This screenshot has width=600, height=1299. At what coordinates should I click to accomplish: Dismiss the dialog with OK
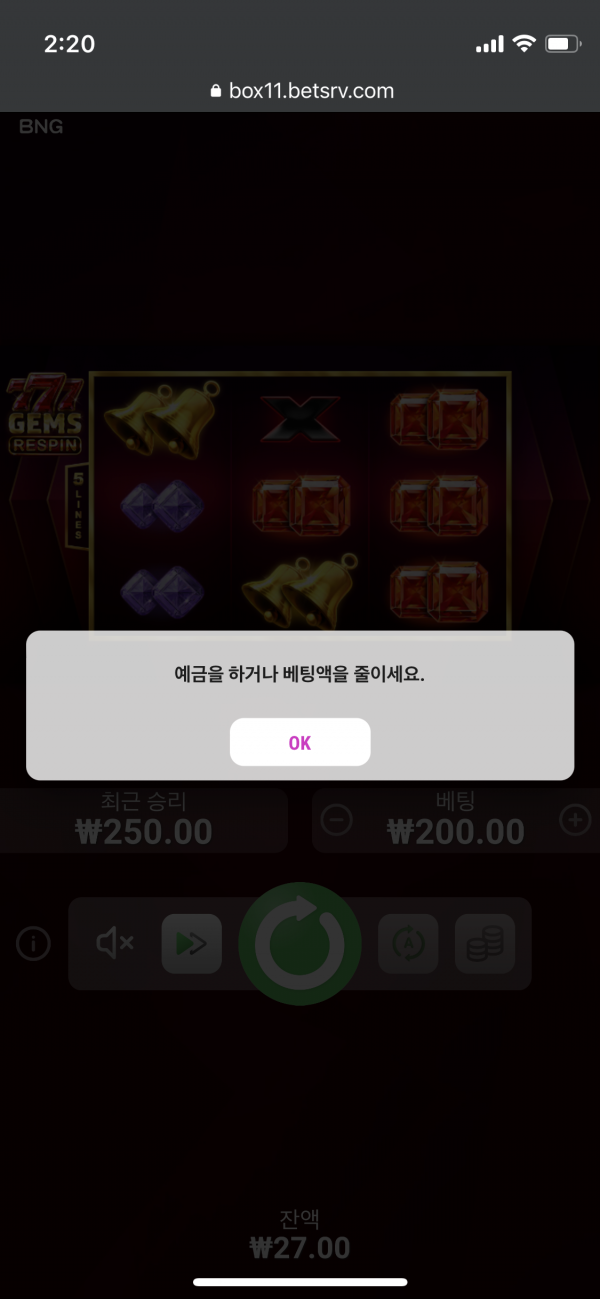coord(300,742)
